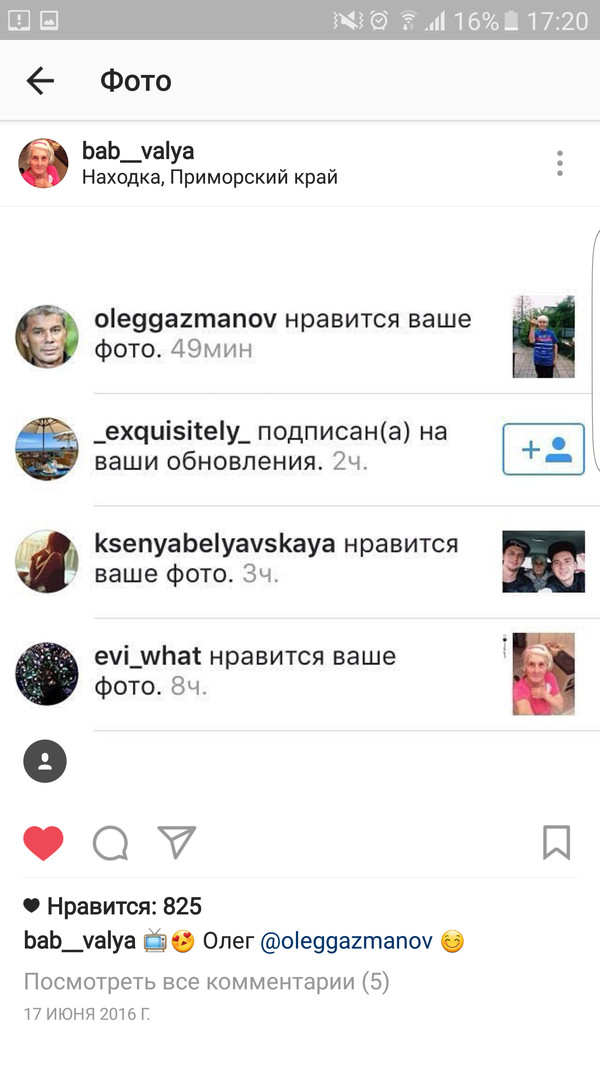600x1066 pixels.
Task: Unlike the post with the red heart
Action: point(43,843)
